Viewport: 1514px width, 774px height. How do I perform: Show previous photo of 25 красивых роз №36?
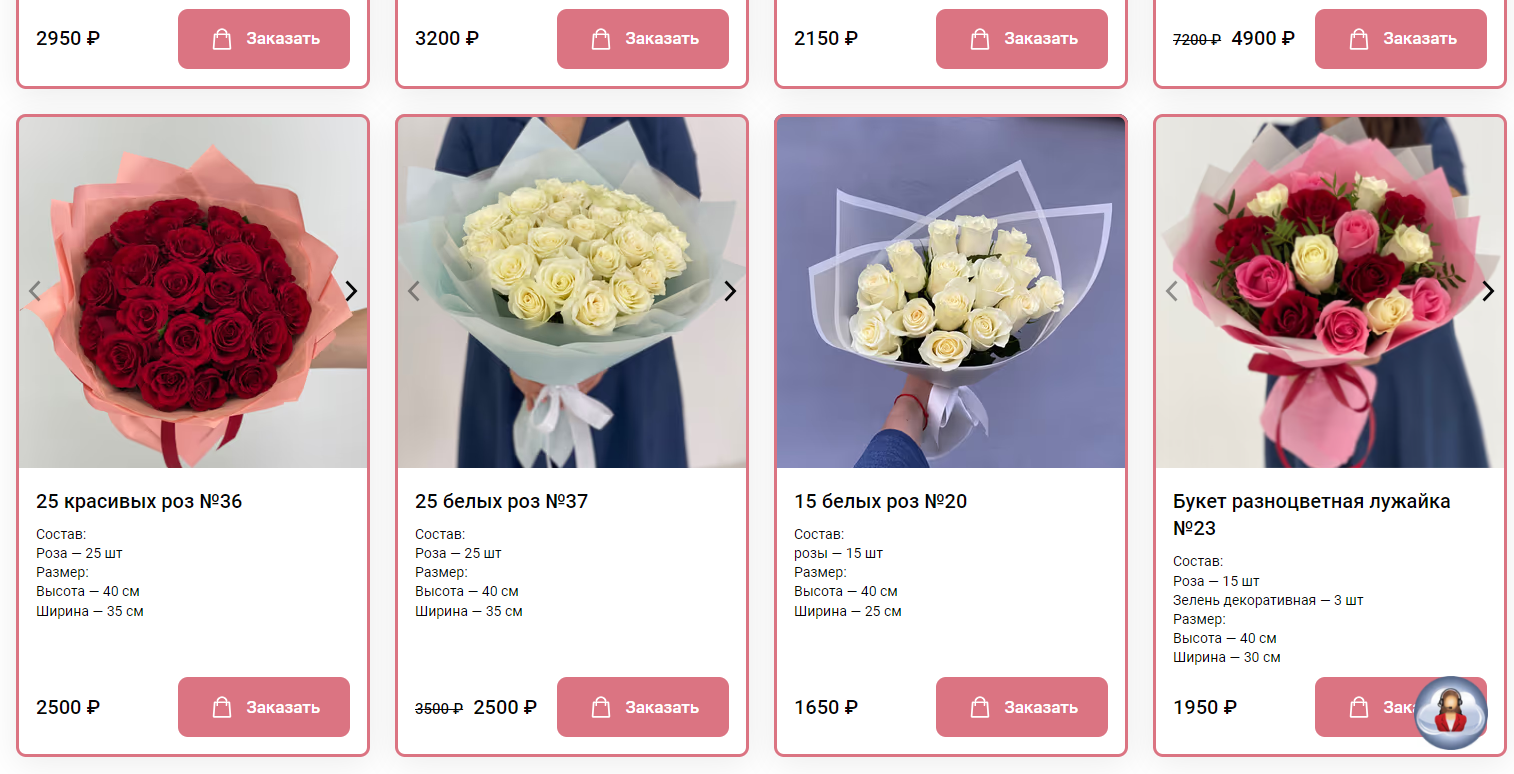point(35,291)
